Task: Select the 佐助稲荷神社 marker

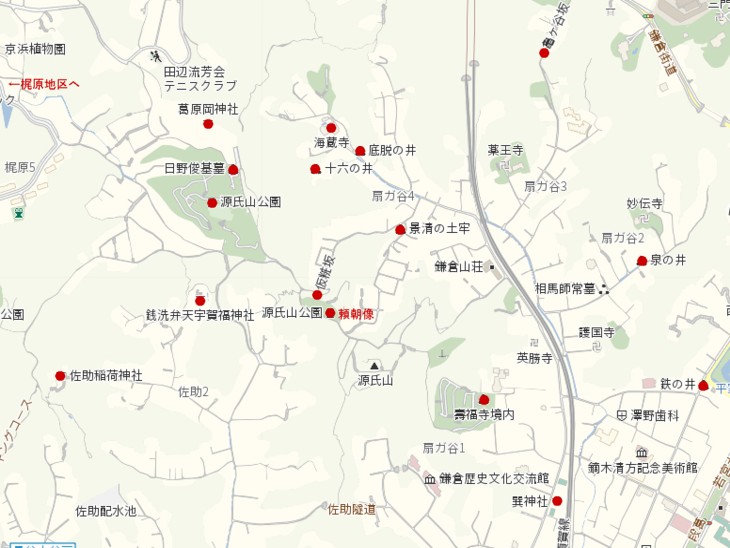Action: [x=60, y=376]
